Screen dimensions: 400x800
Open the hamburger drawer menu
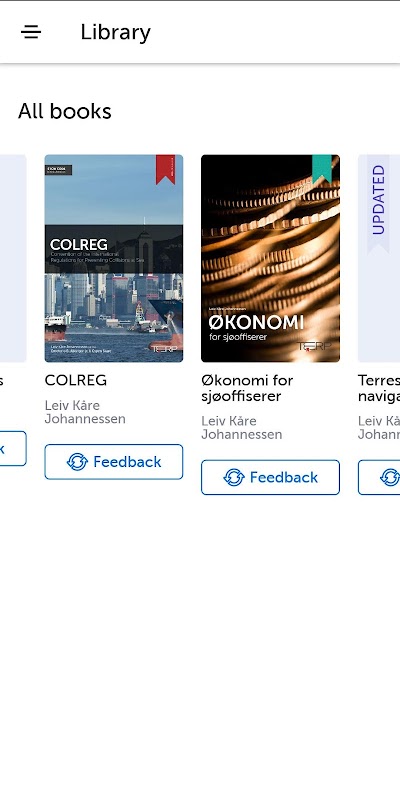[31, 32]
